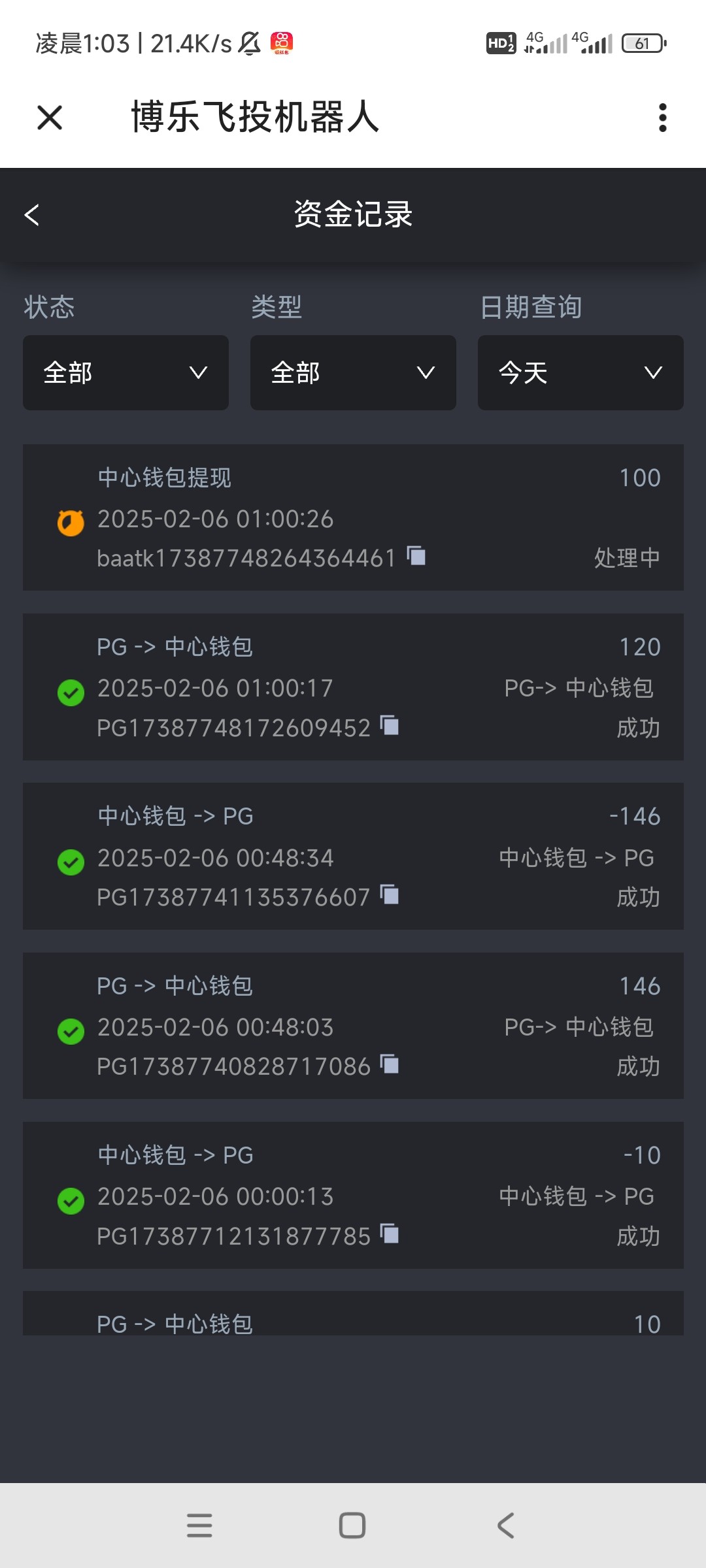Tap the system home button
Viewport: 706px width, 1568px height.
click(x=352, y=1526)
